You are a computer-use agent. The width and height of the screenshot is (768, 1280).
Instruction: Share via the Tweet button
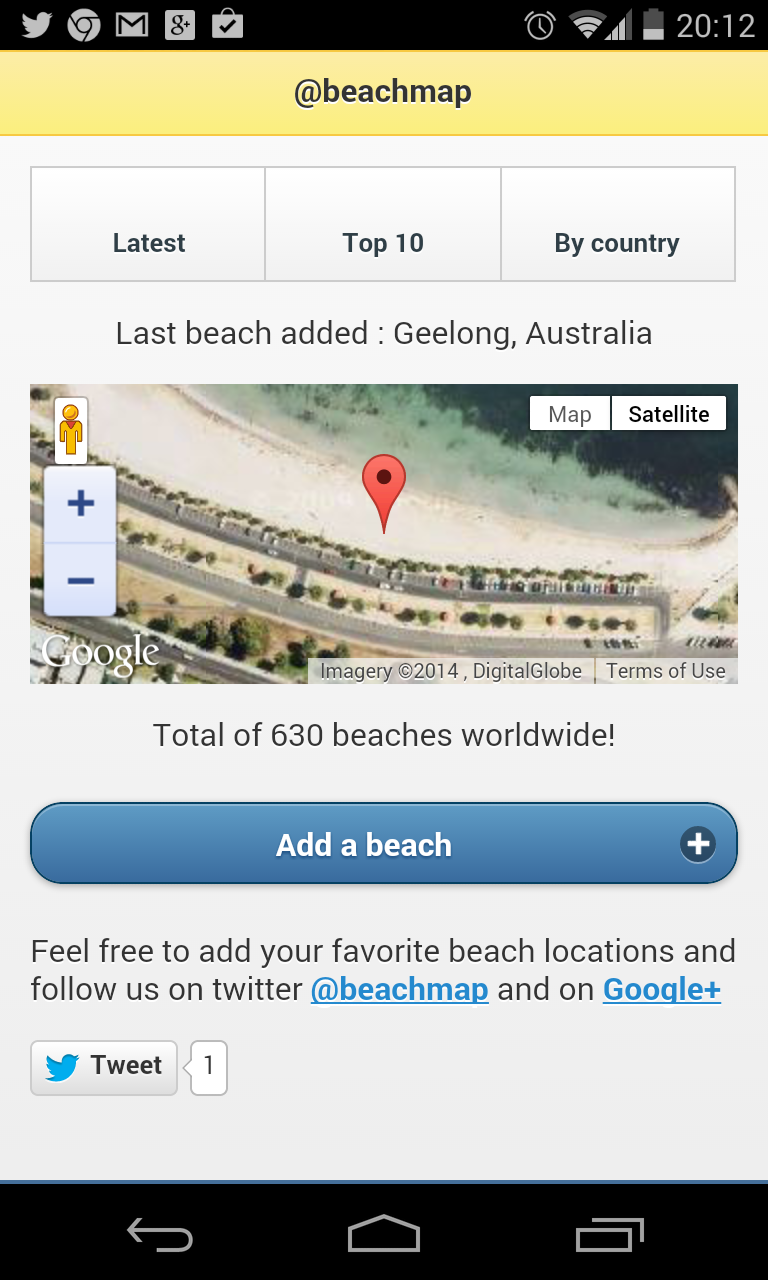(x=104, y=1067)
